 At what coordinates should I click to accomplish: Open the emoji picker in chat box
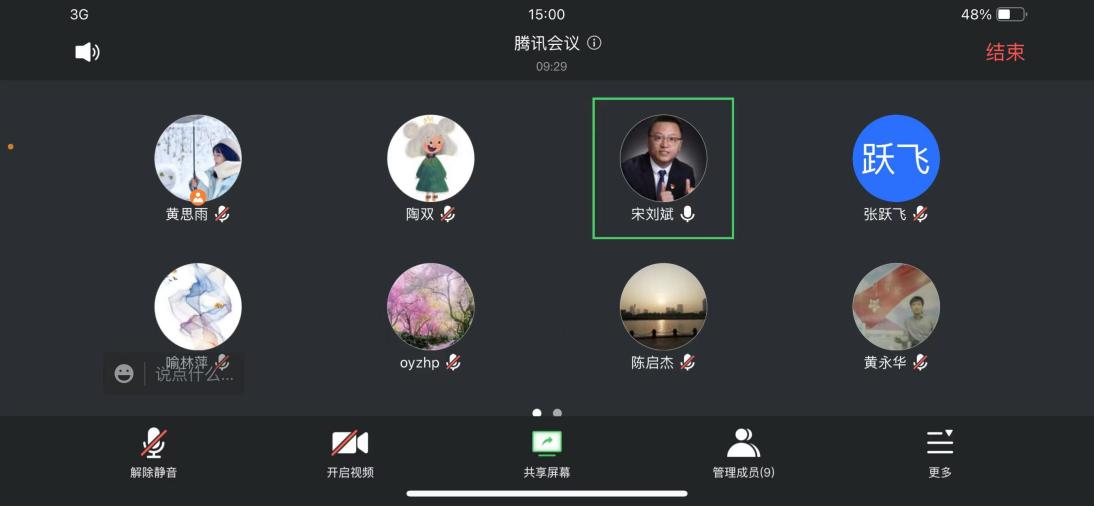124,374
